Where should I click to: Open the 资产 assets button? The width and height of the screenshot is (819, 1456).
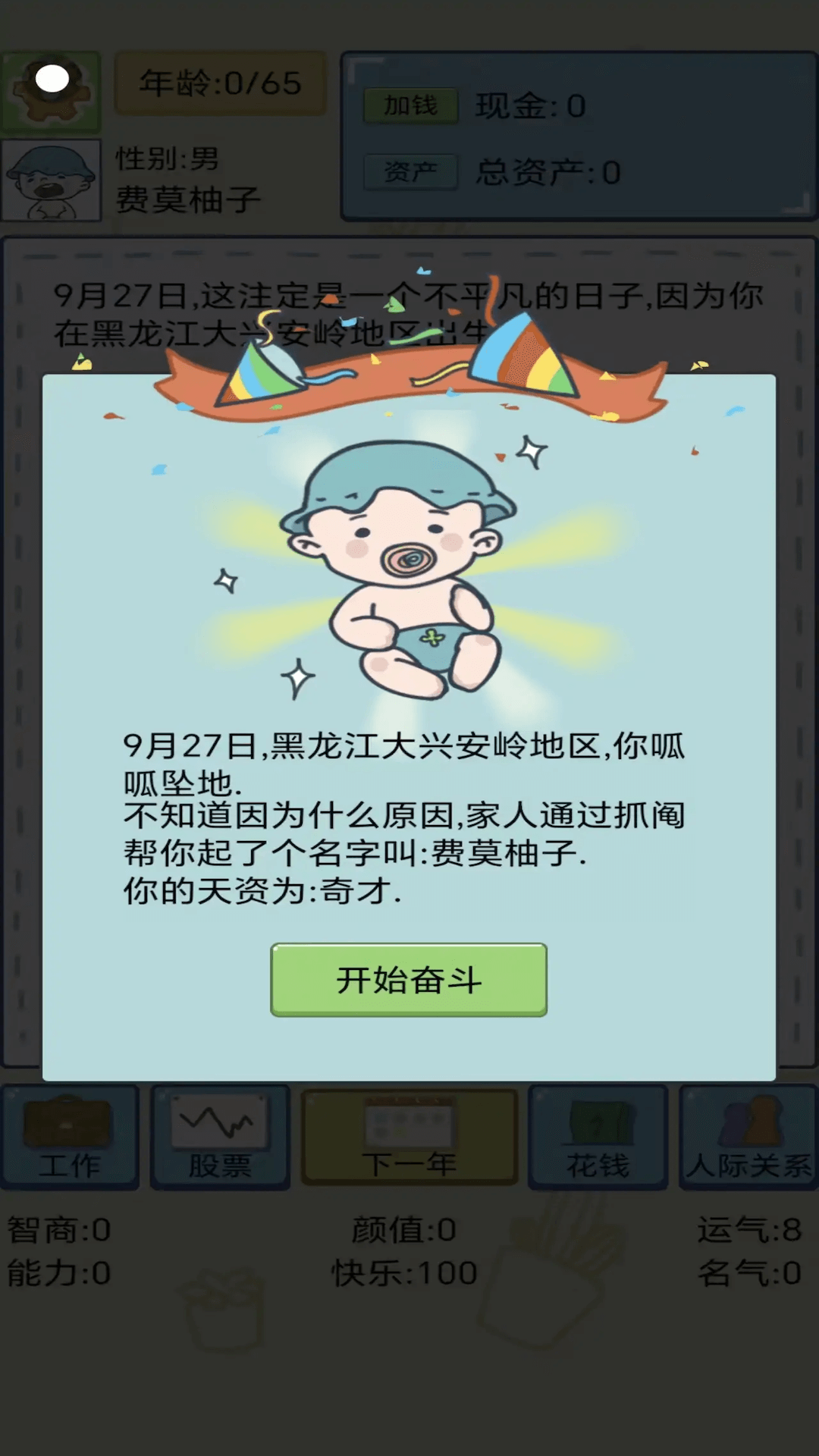point(410,172)
